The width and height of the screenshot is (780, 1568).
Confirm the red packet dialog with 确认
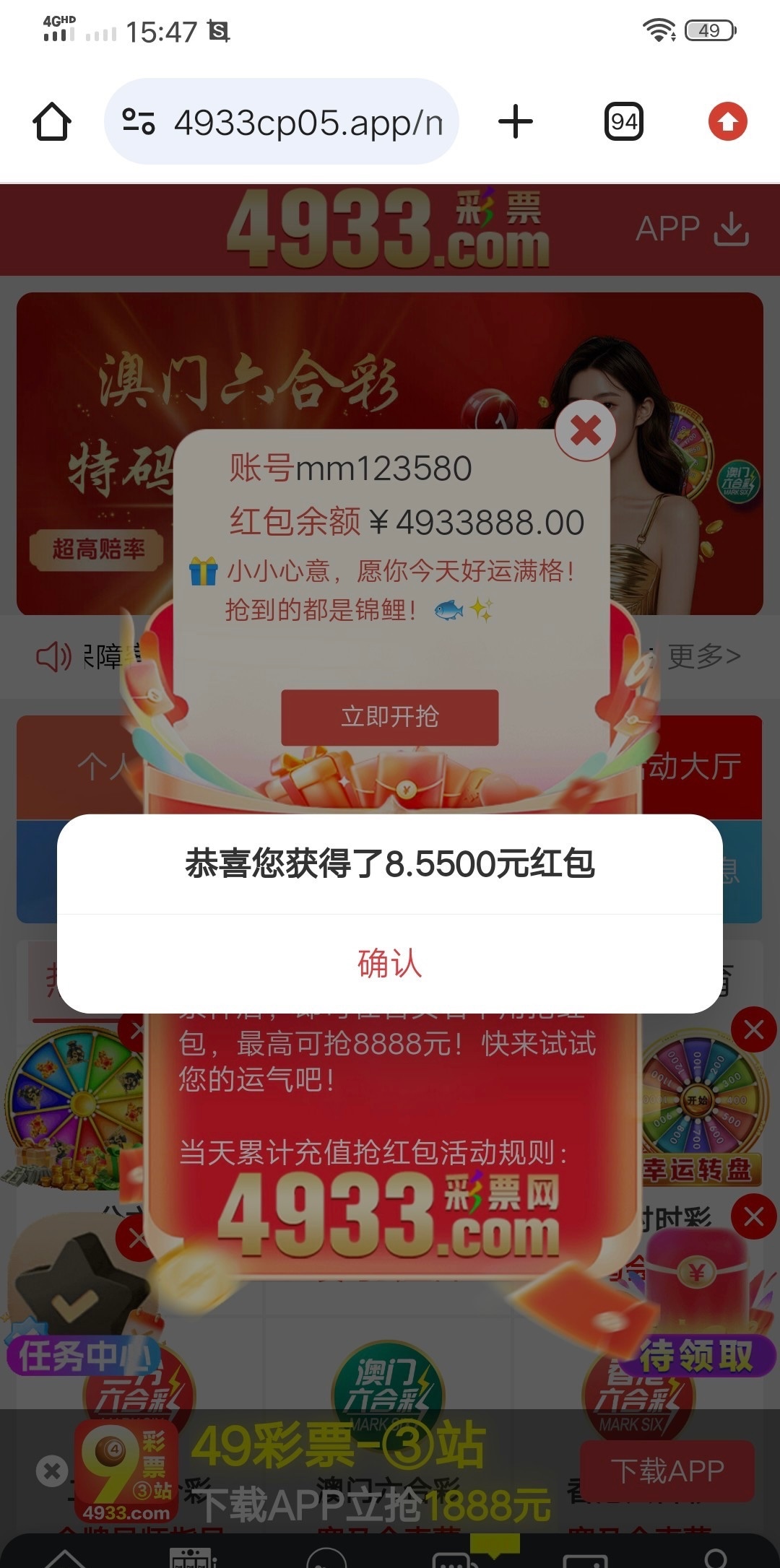tap(390, 964)
